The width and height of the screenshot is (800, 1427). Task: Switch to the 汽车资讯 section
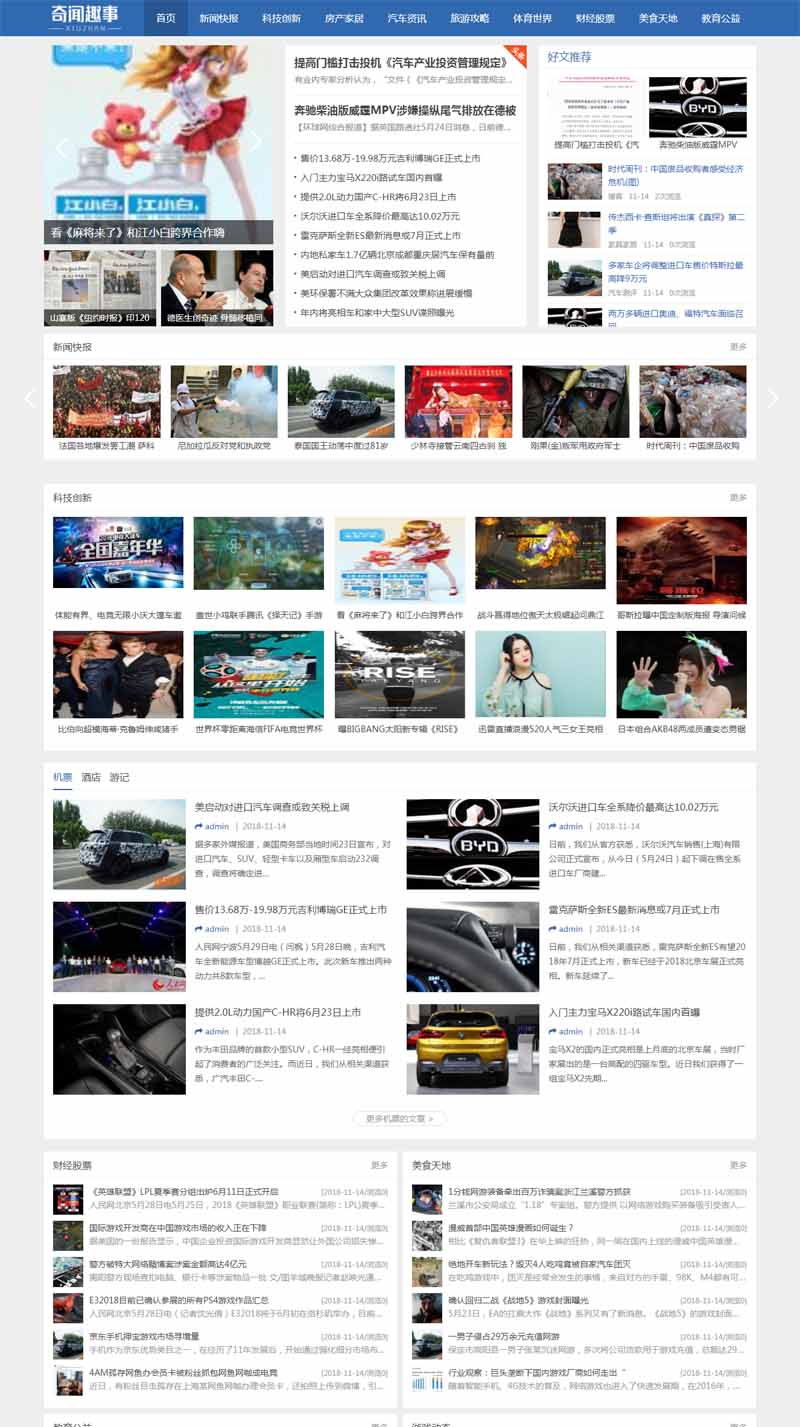pos(407,18)
